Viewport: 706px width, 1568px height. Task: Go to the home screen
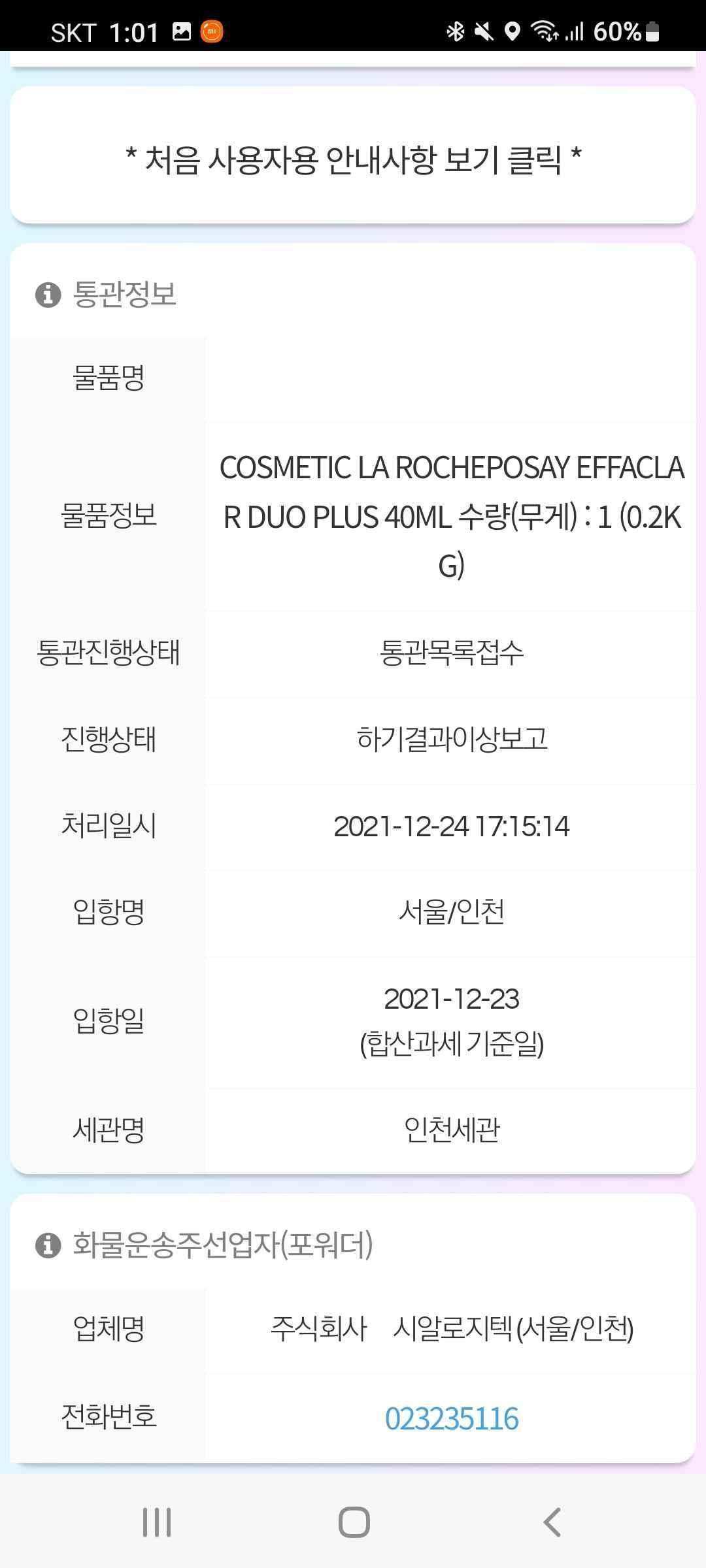point(354,1522)
